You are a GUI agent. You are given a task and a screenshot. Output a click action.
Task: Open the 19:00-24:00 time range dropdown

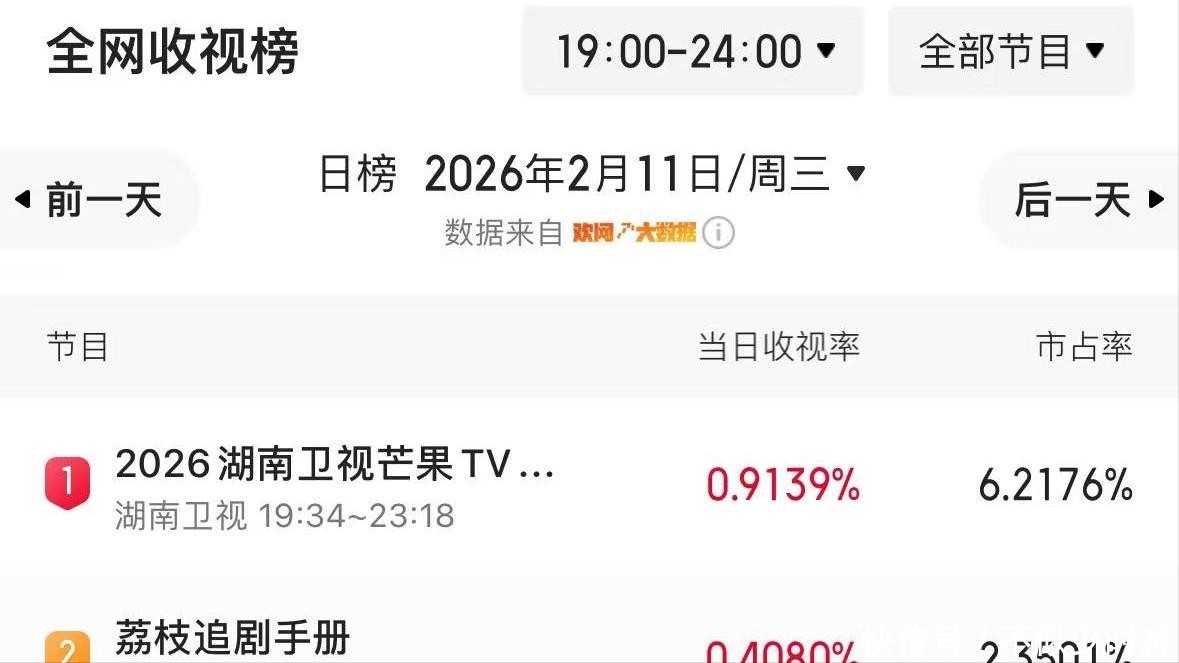(x=693, y=51)
